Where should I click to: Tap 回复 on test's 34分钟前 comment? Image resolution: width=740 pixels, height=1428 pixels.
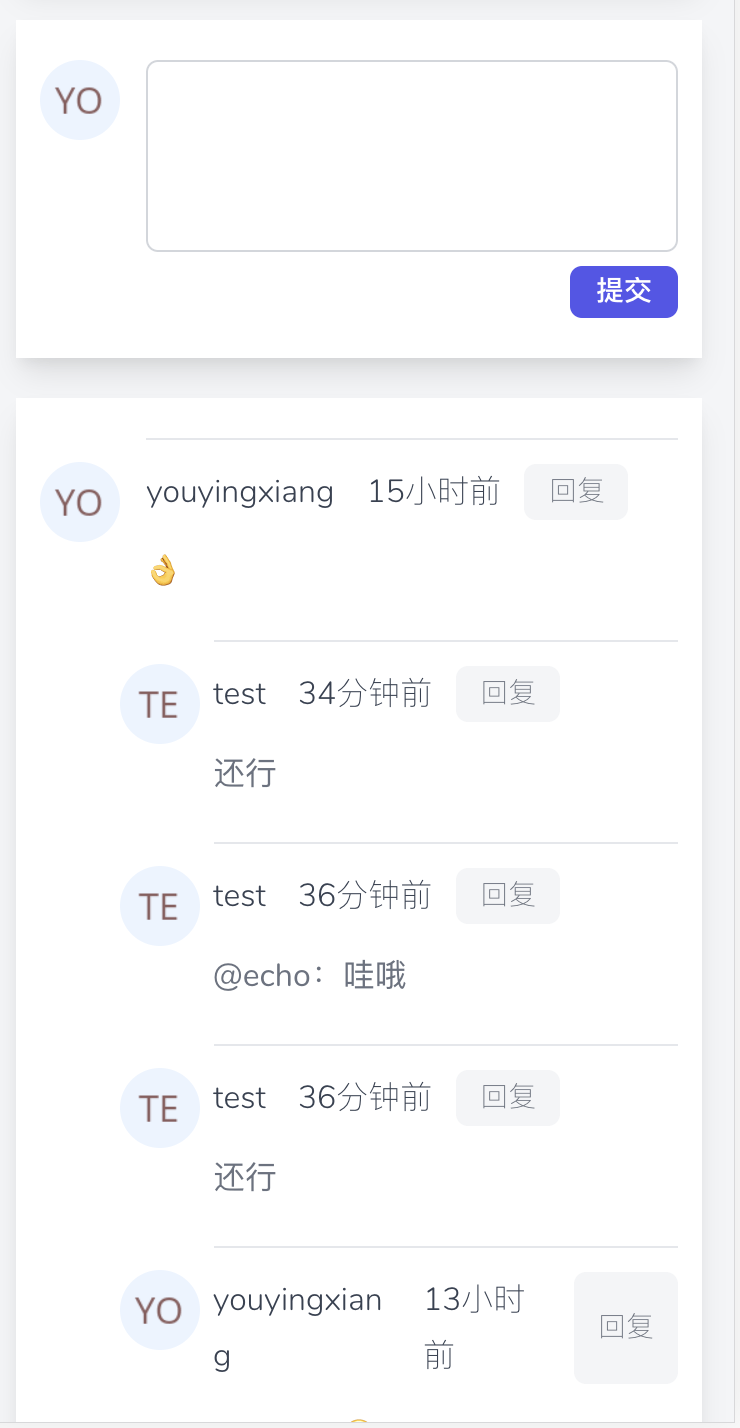click(508, 694)
